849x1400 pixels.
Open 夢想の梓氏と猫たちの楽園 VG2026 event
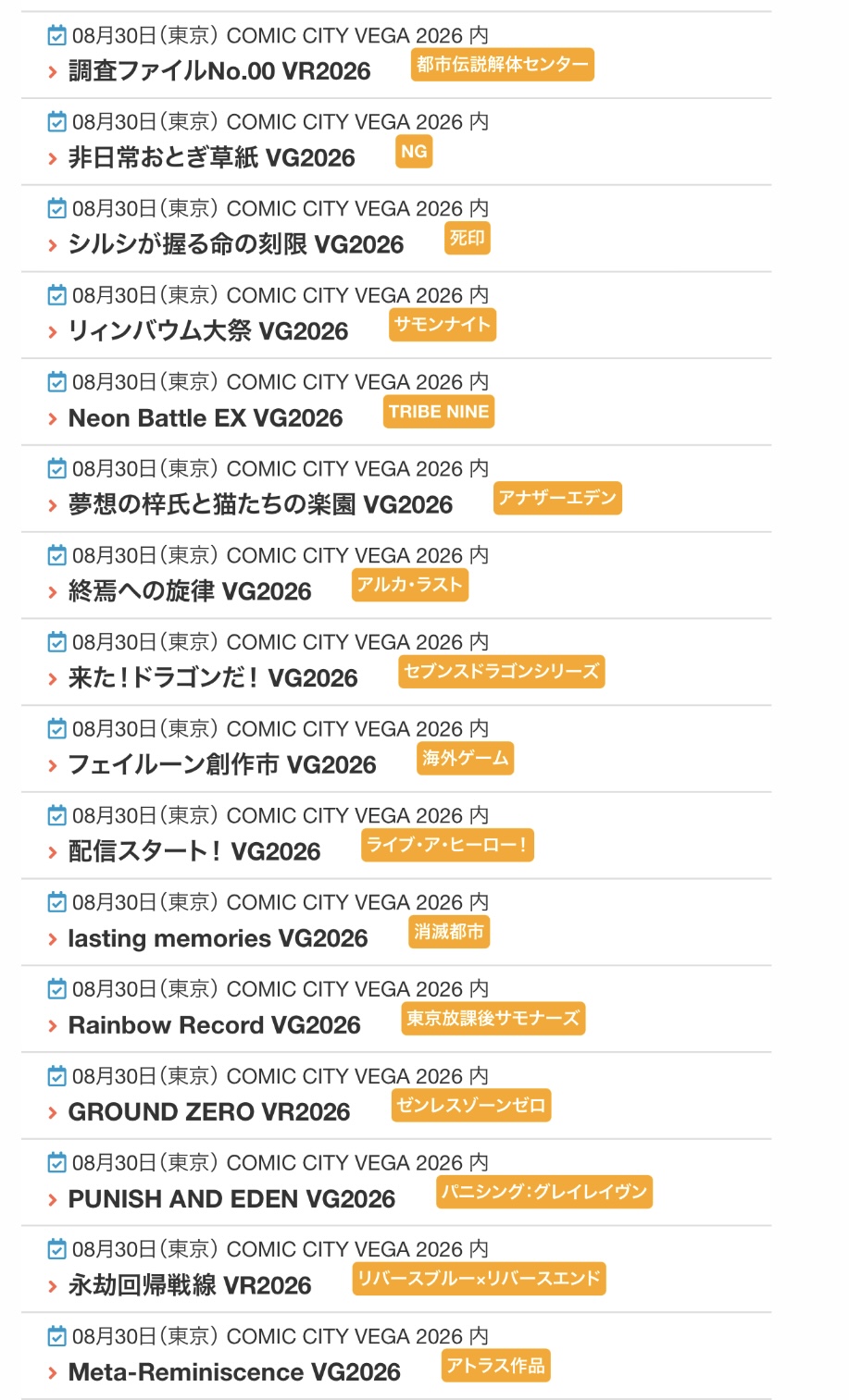click(x=260, y=505)
